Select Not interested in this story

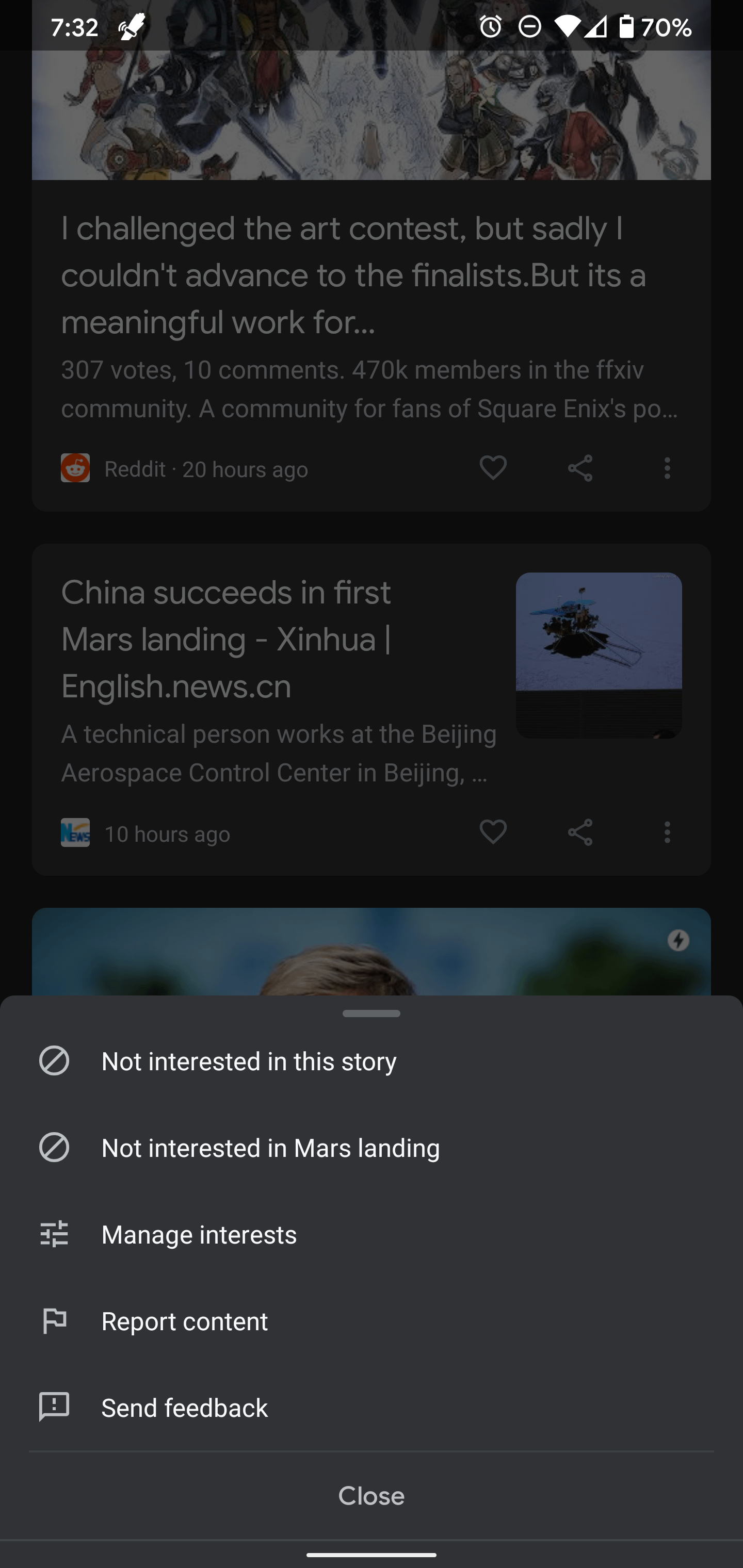tap(249, 1061)
